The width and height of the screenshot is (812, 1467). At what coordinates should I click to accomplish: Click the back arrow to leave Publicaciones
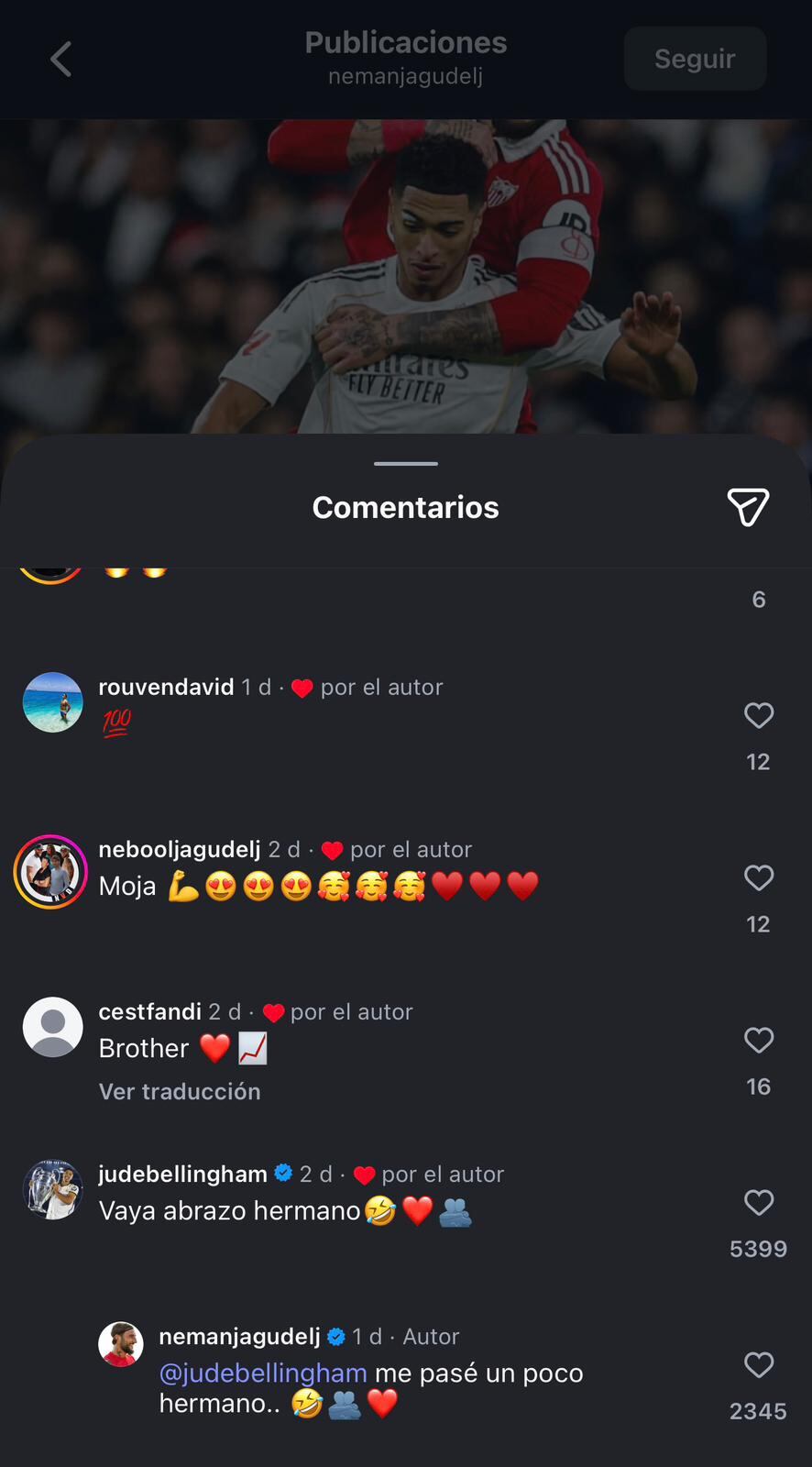59,59
